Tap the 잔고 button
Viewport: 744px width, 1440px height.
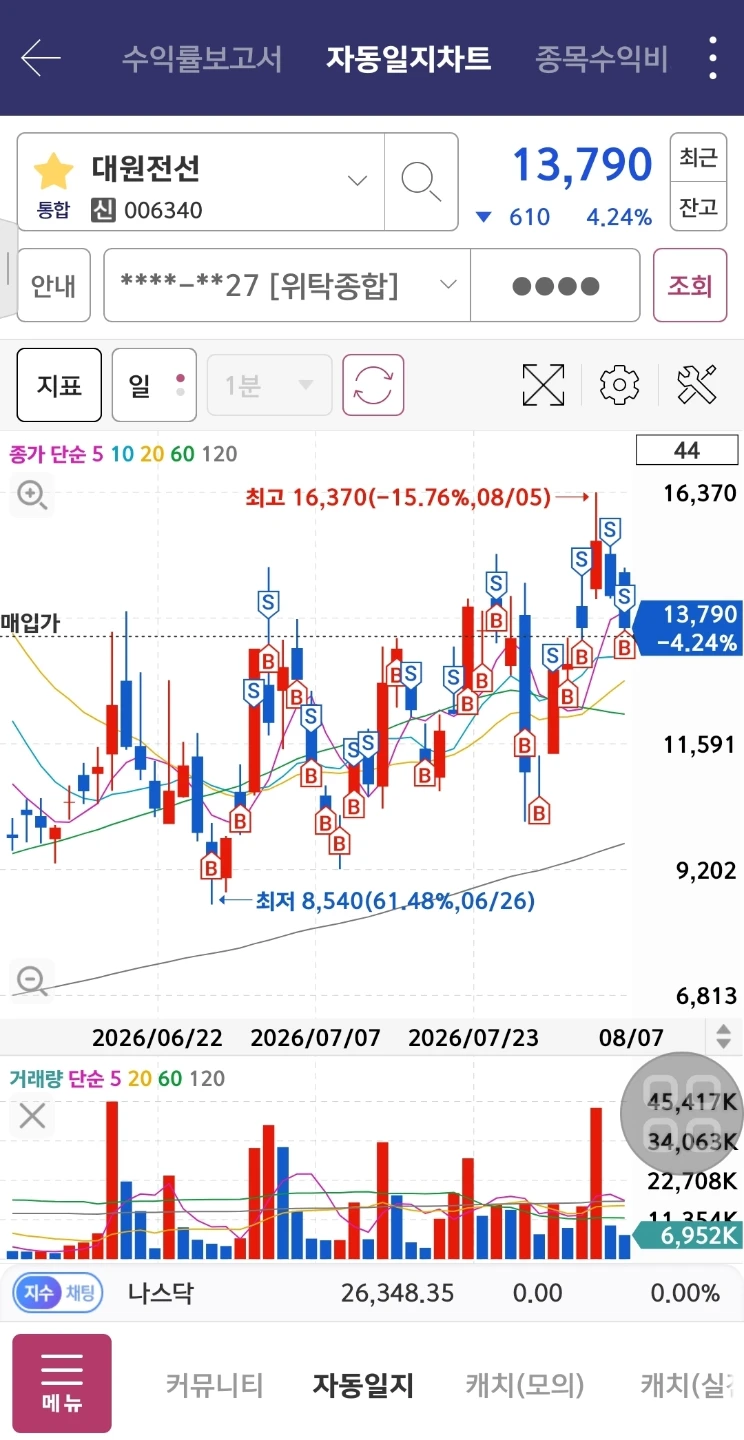[x=698, y=207]
